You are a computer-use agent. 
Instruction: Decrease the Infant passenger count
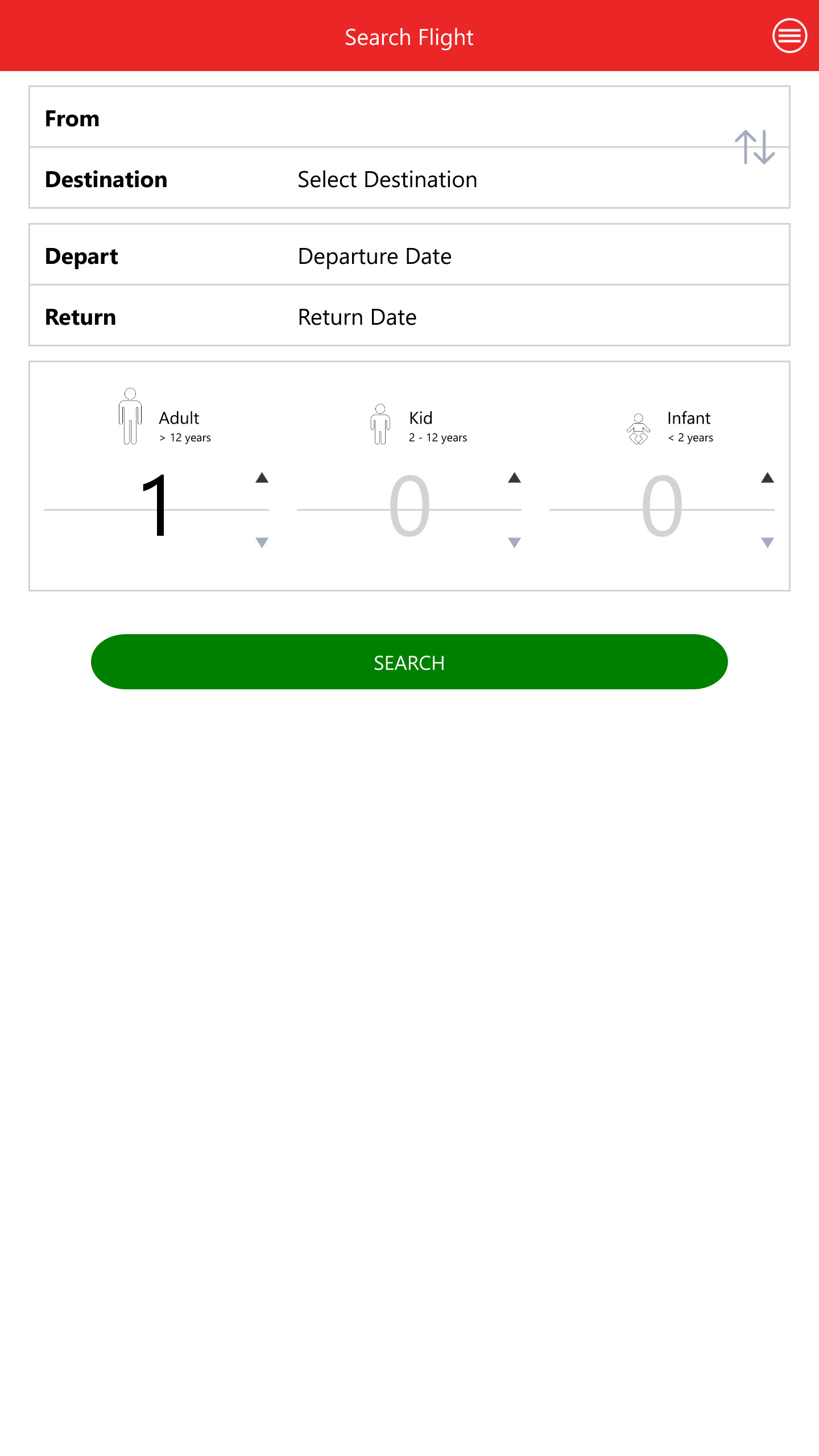point(767,543)
